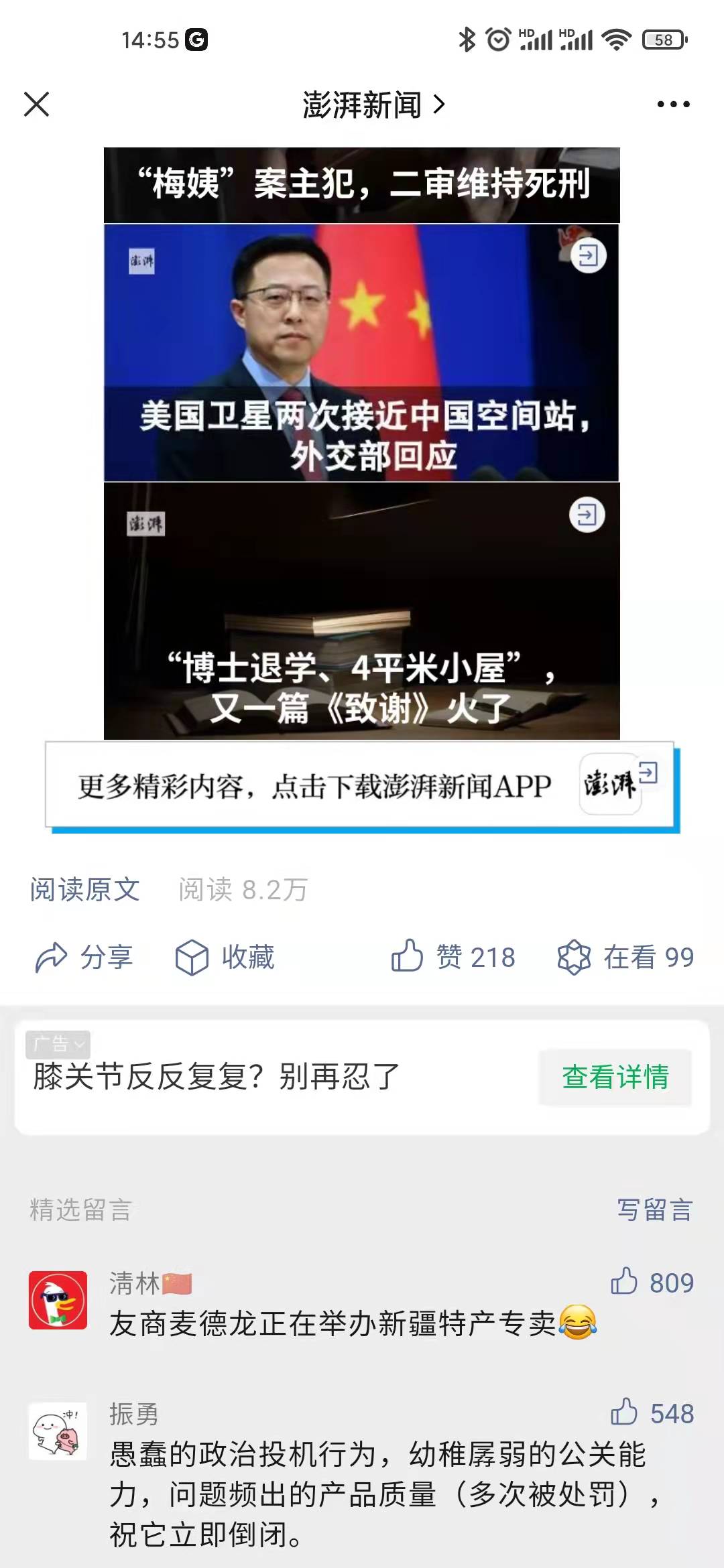Tap 查看详情 on the knee ad

point(615,1077)
